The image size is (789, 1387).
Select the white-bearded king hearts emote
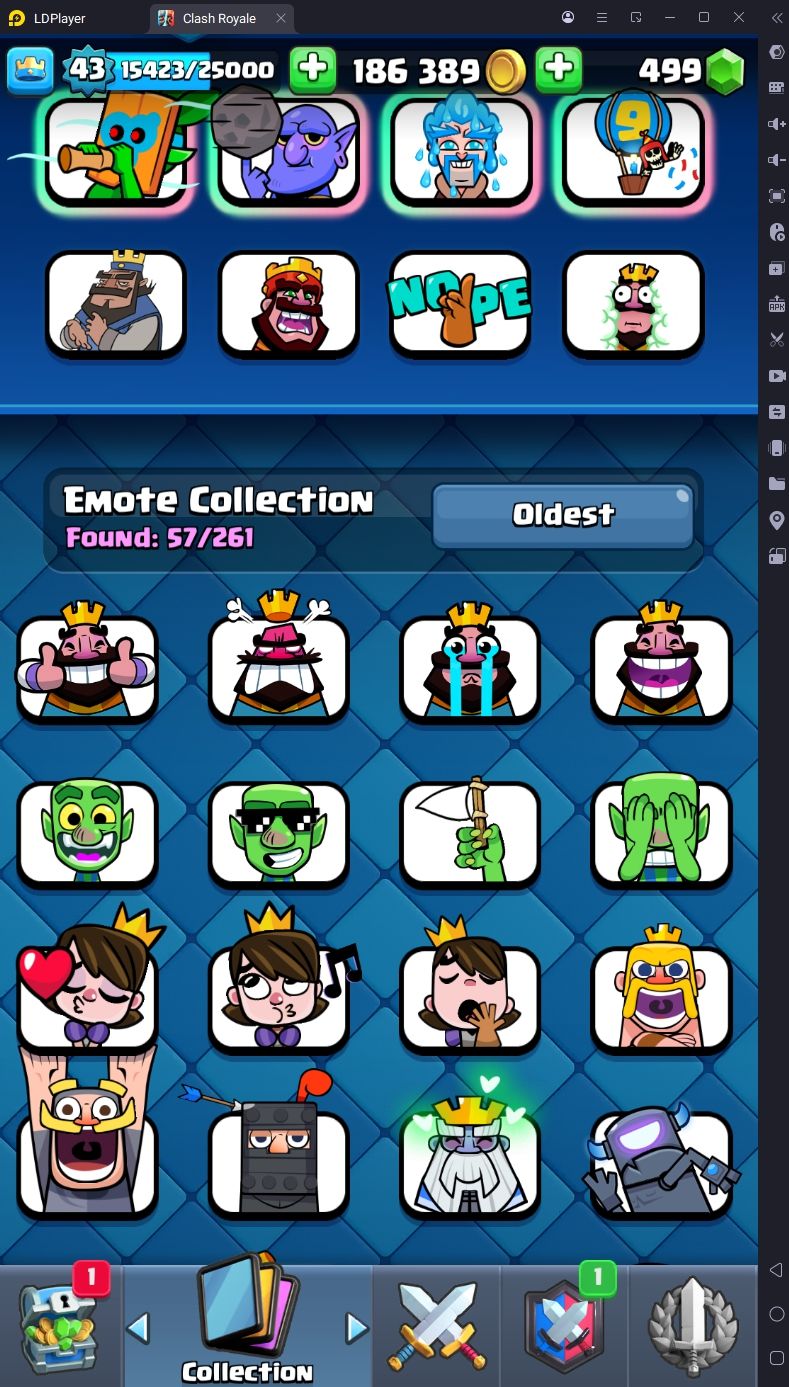(x=469, y=1155)
